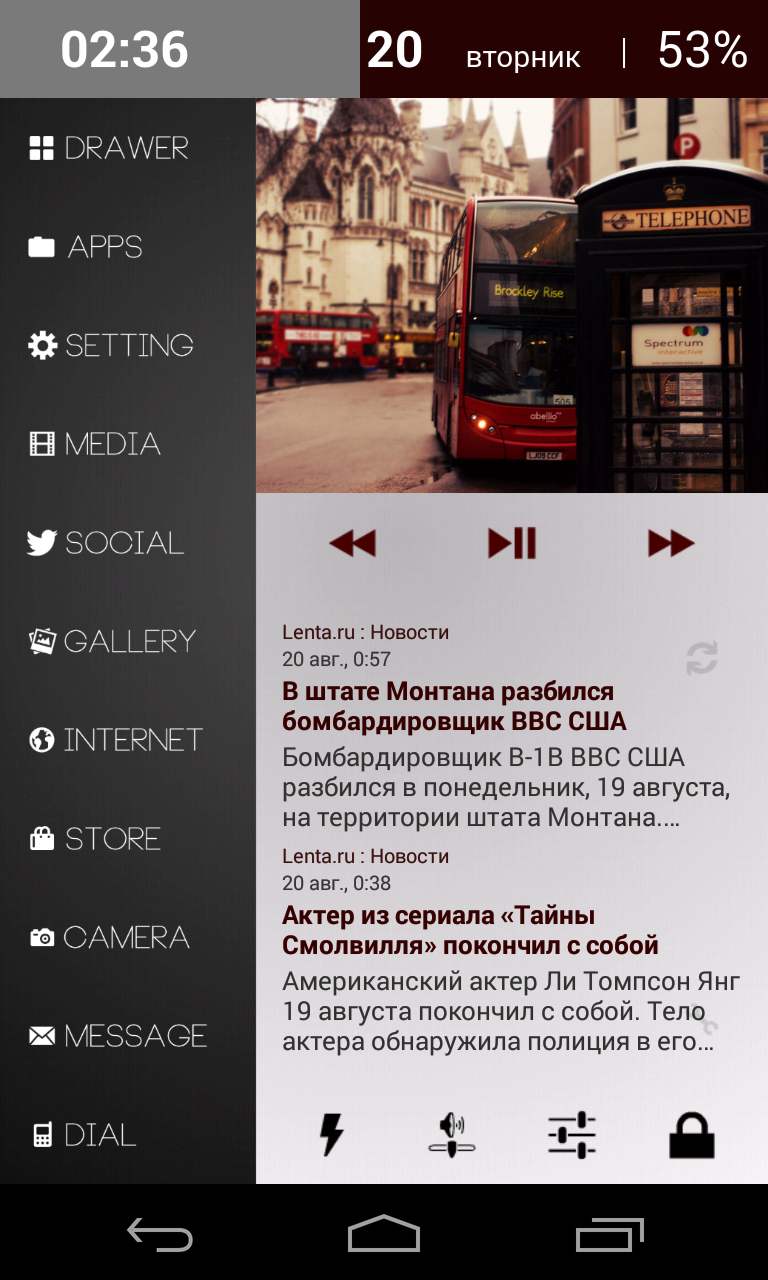Screen dimensions: 768x1280
Task: Toggle play/pause for music
Action: pyautogui.click(x=512, y=543)
